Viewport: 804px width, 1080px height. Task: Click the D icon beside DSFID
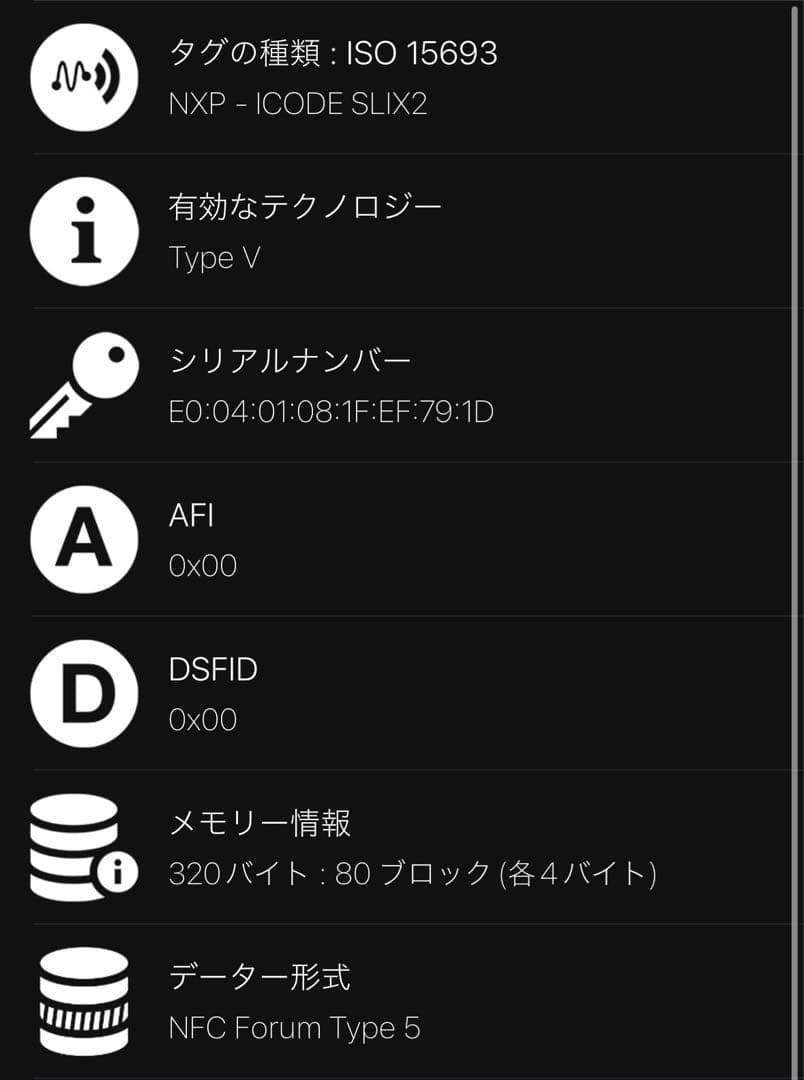click(83, 693)
